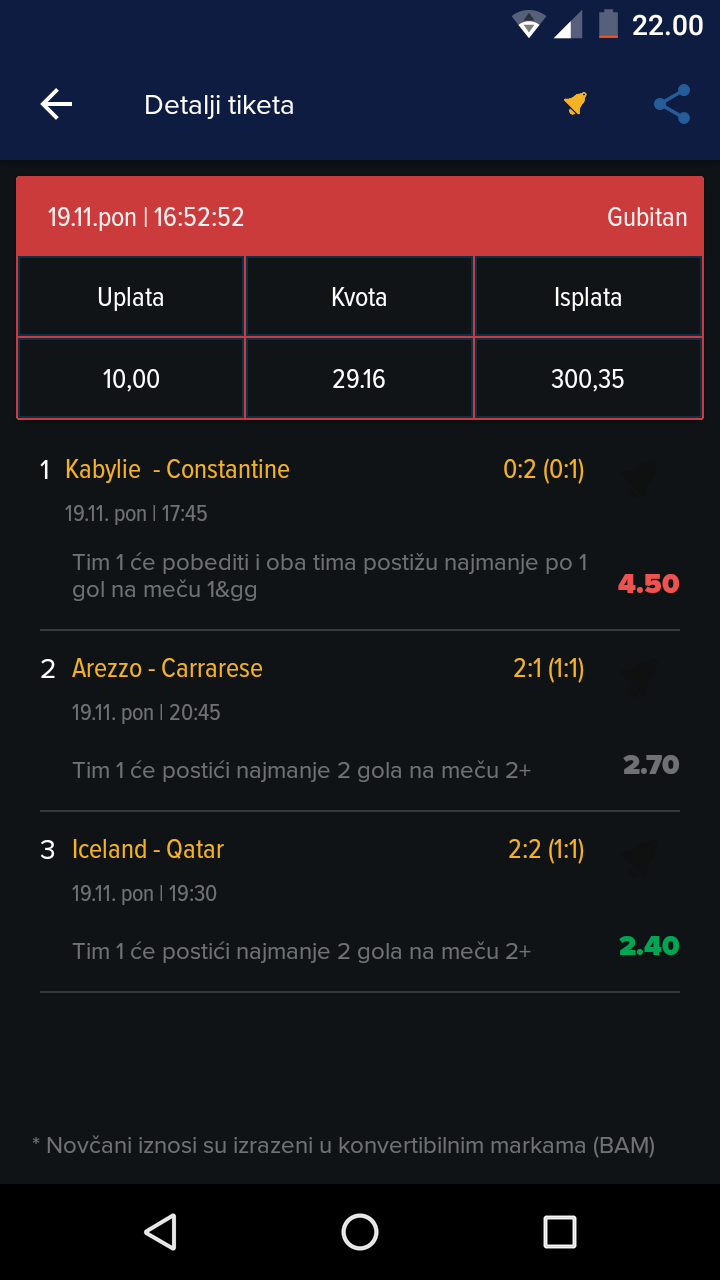This screenshot has height=1280, width=720.
Task: Open the Iceland - Qatar match
Action: (148, 849)
